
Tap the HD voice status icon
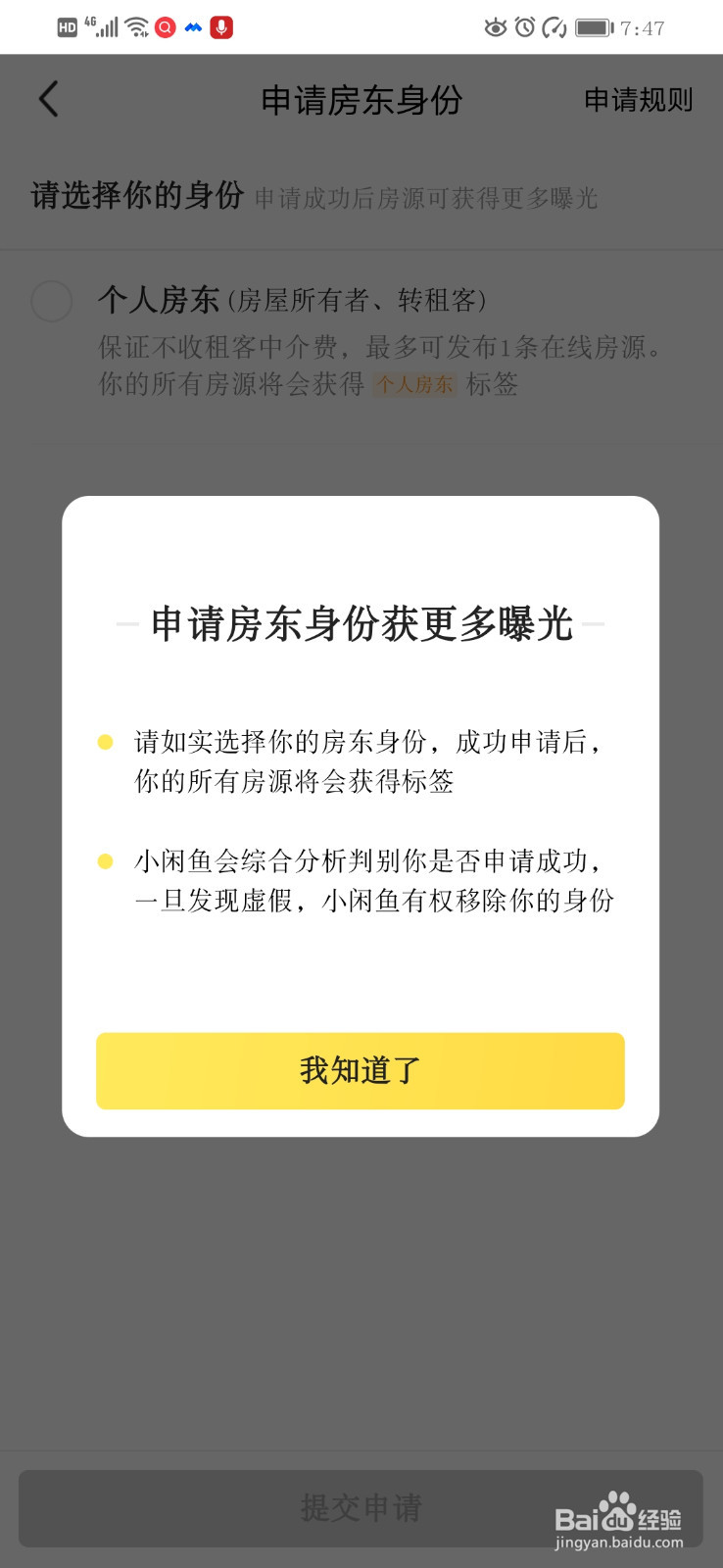(66, 26)
